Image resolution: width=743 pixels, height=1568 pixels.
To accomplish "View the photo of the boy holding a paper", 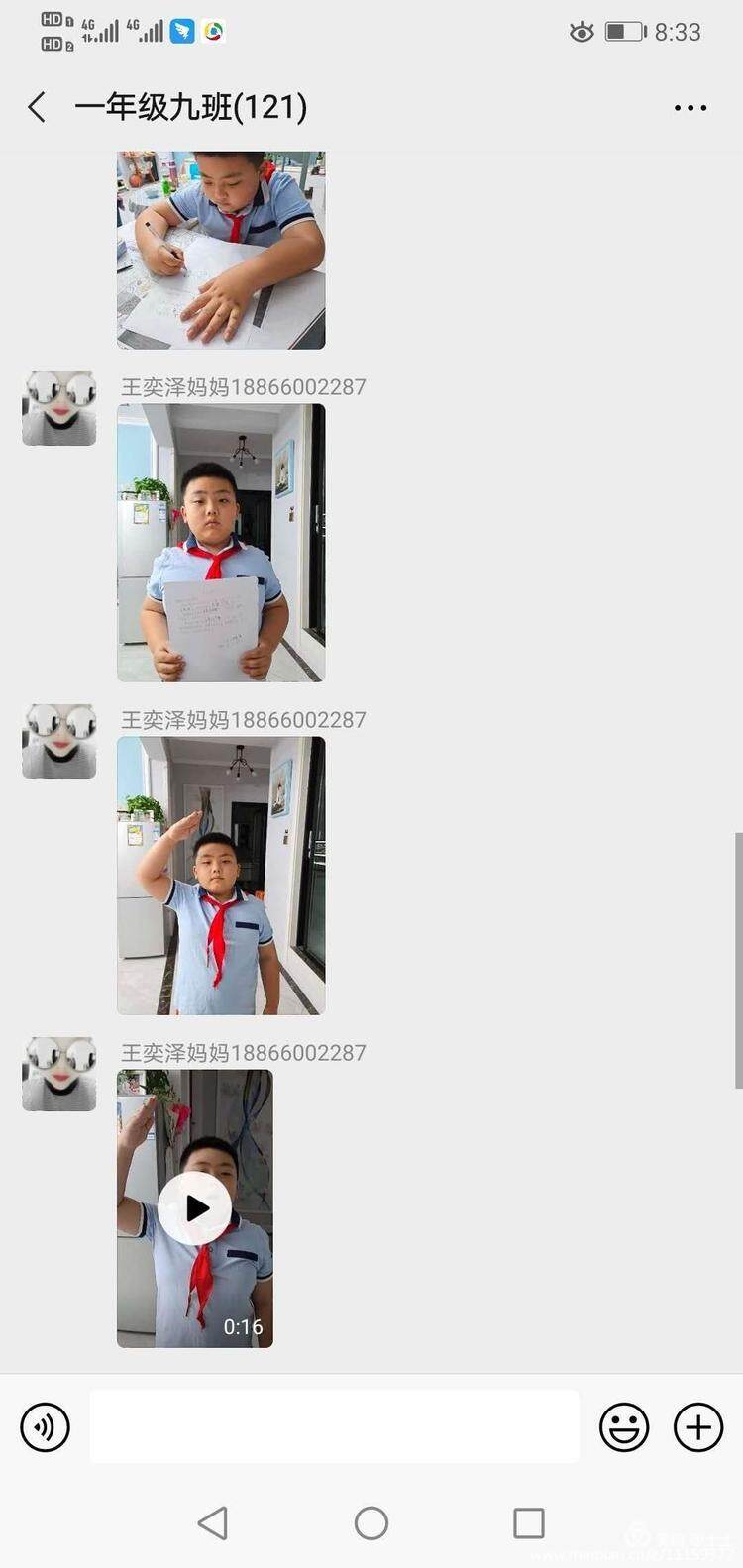I will [221, 542].
